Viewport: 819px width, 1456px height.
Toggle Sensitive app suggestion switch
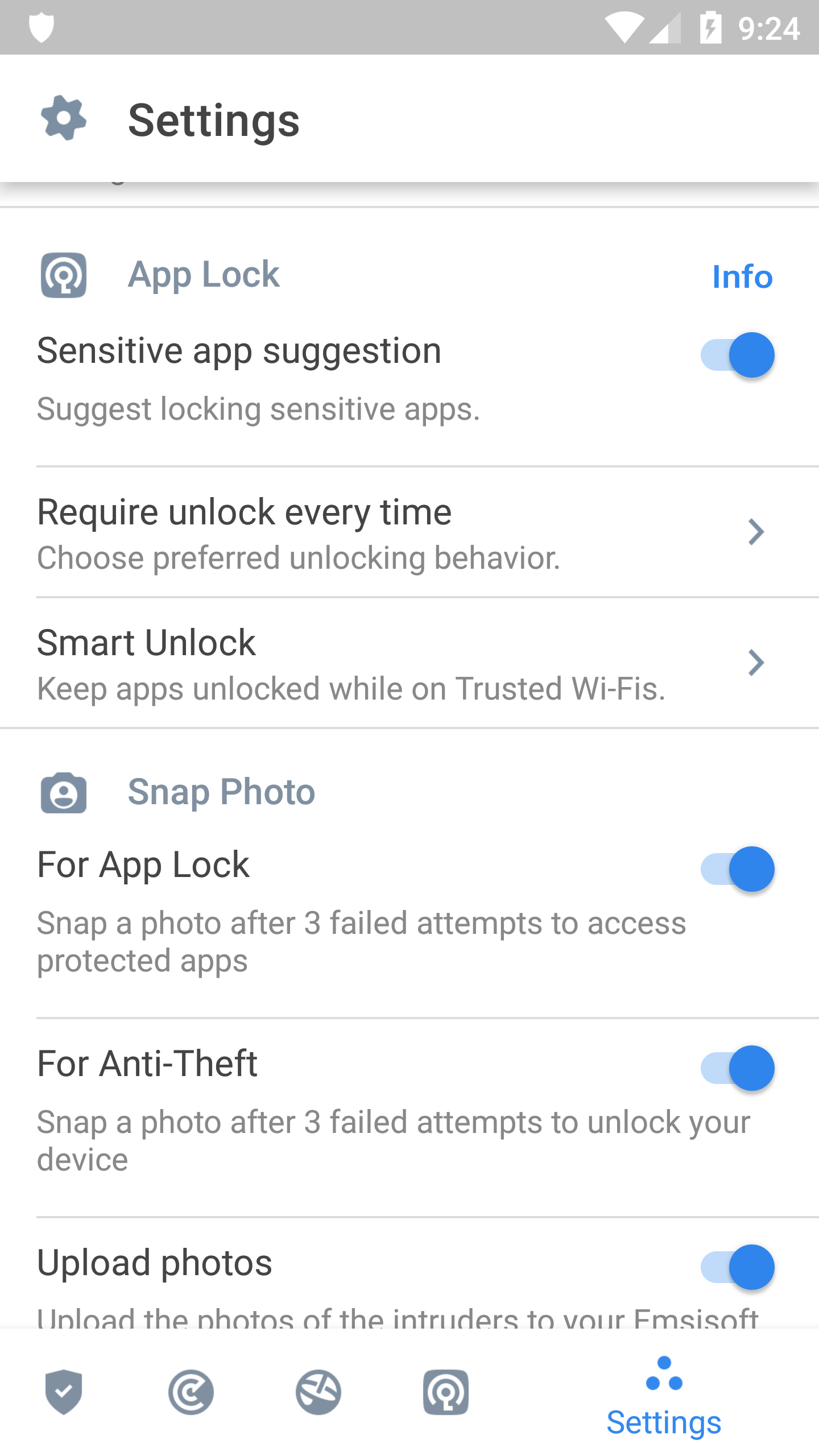pos(737,355)
